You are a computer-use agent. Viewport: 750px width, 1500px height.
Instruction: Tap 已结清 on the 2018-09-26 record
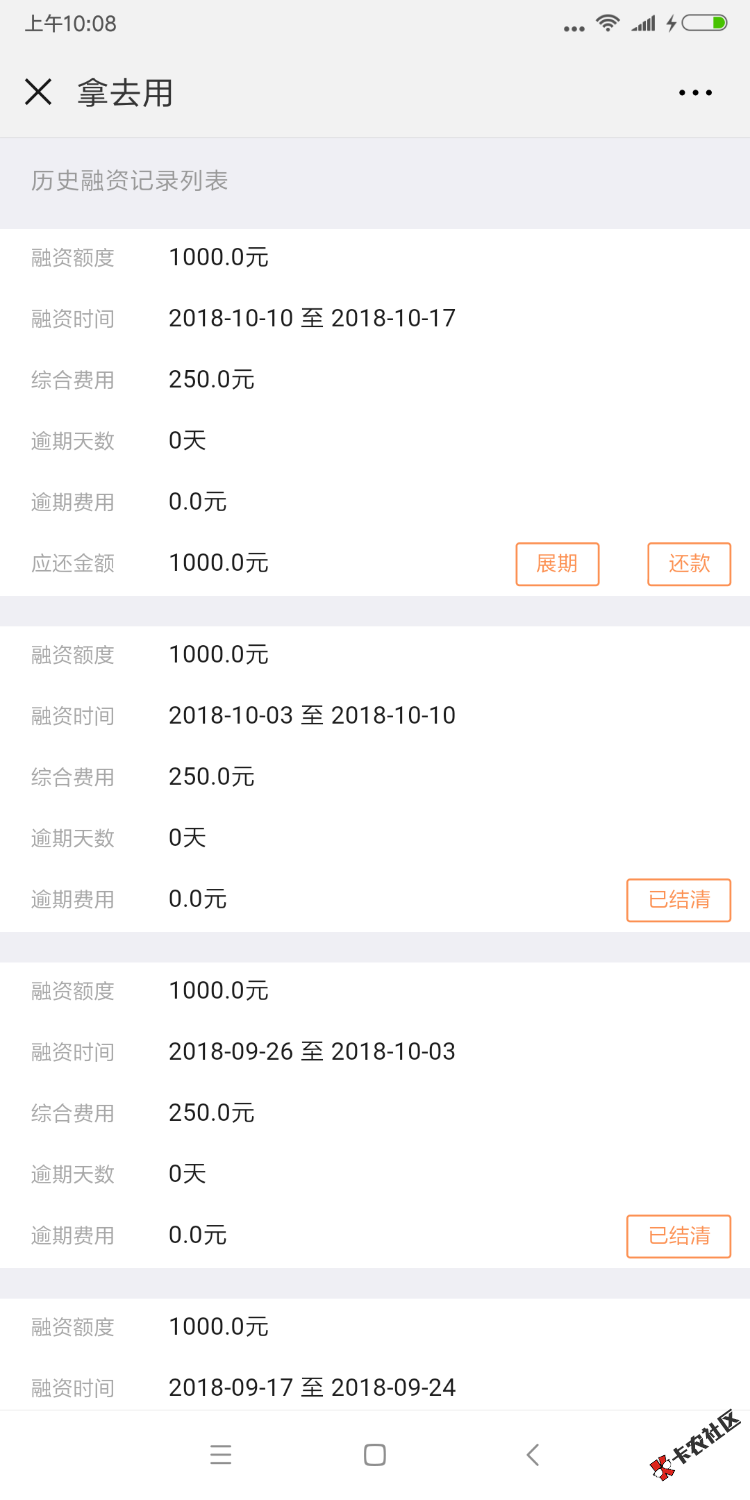[x=679, y=1236]
